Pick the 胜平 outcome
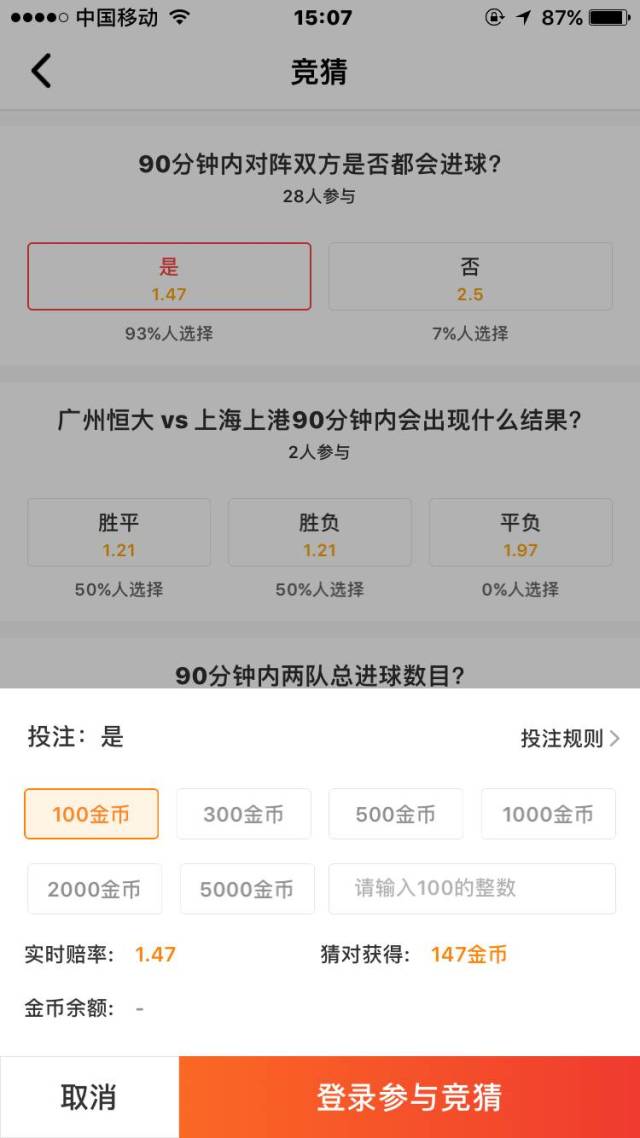The image size is (640, 1138). pyautogui.click(x=119, y=533)
